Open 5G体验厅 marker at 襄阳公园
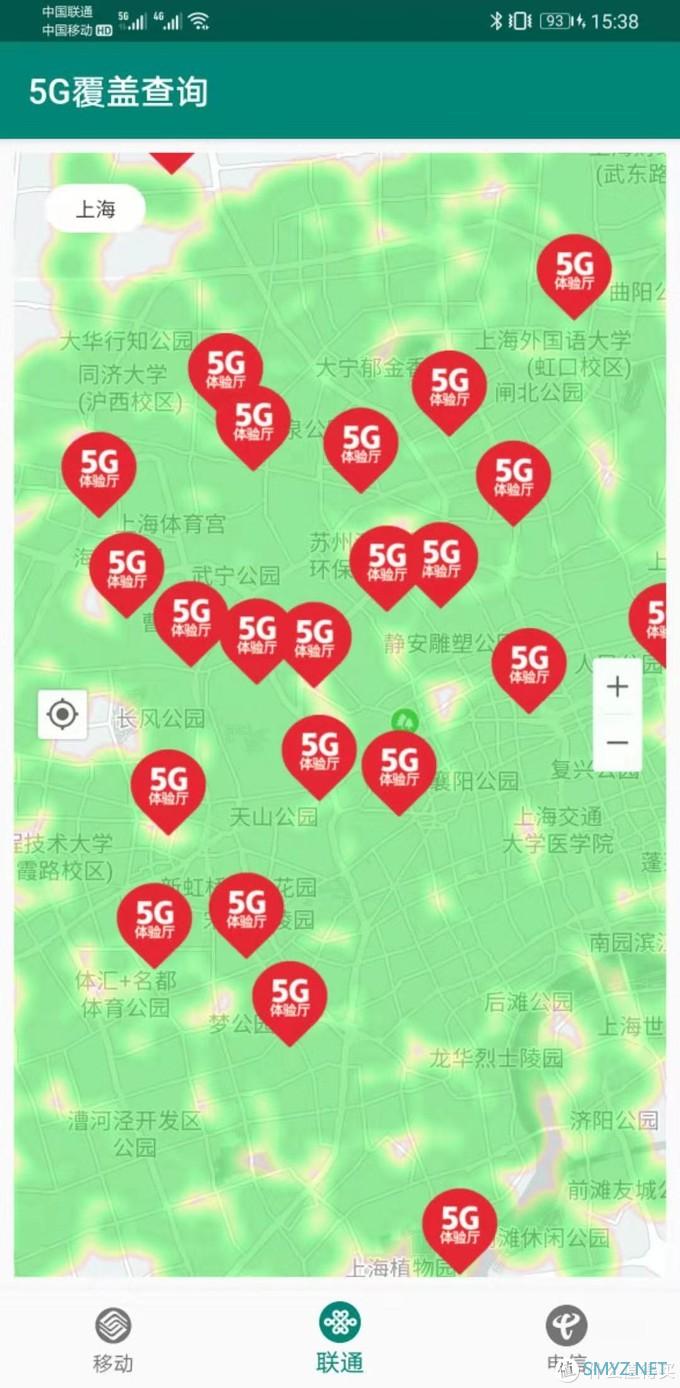This screenshot has width=680, height=1388. click(x=399, y=767)
